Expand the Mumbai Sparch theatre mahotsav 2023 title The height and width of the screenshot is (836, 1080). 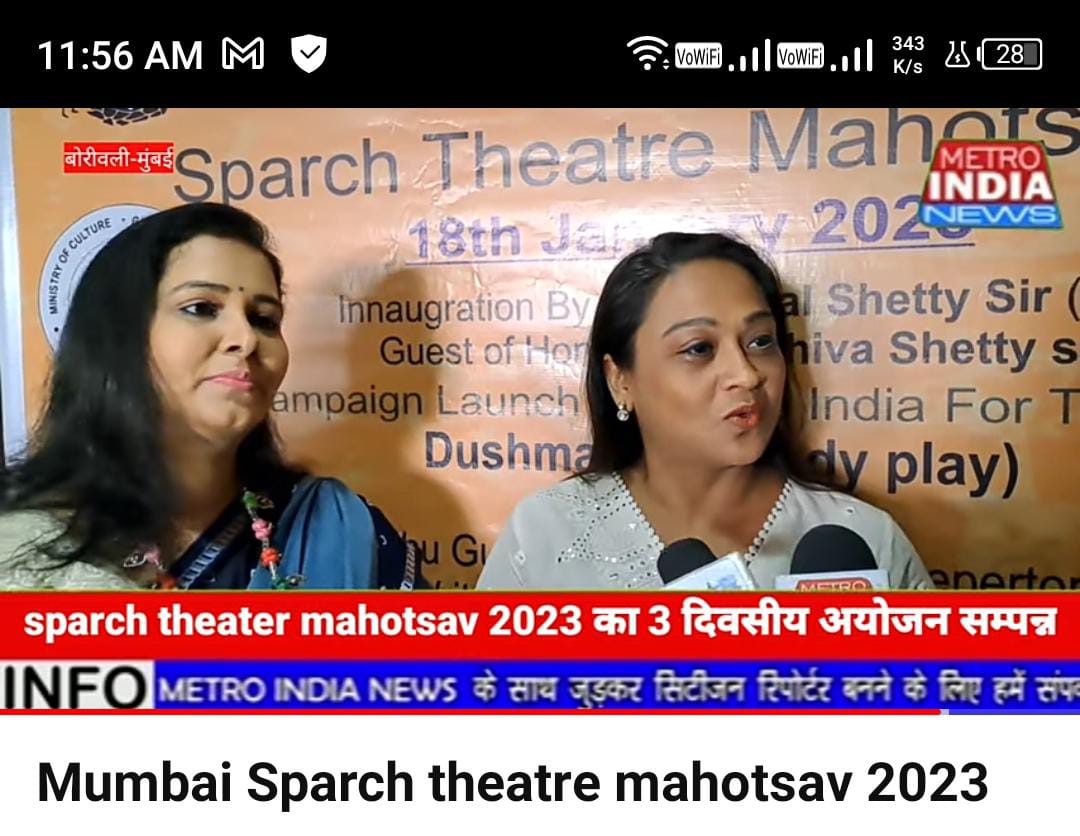(512, 783)
